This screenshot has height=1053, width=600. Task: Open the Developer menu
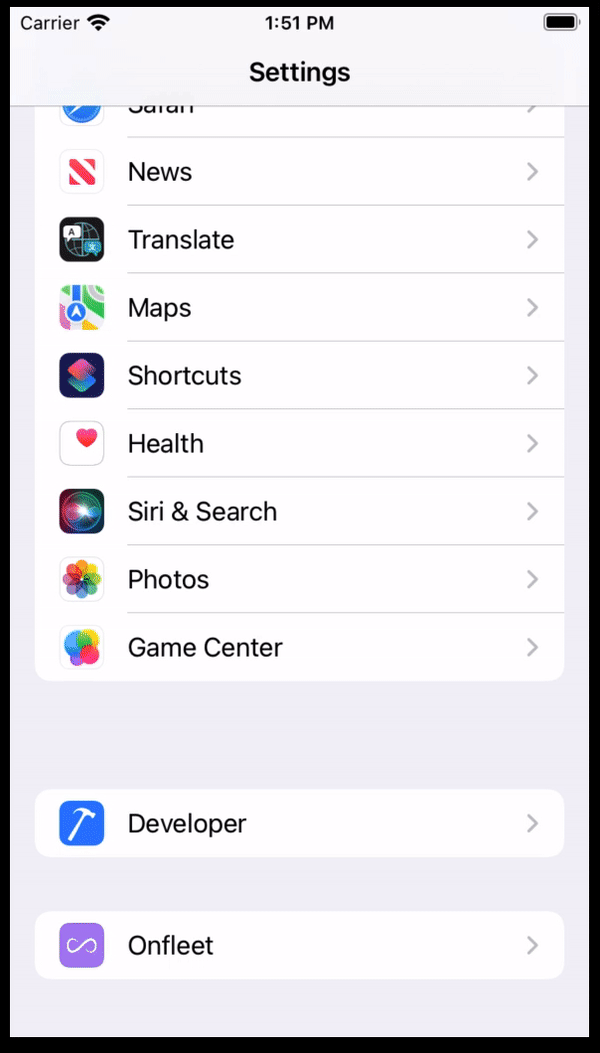tap(300, 823)
